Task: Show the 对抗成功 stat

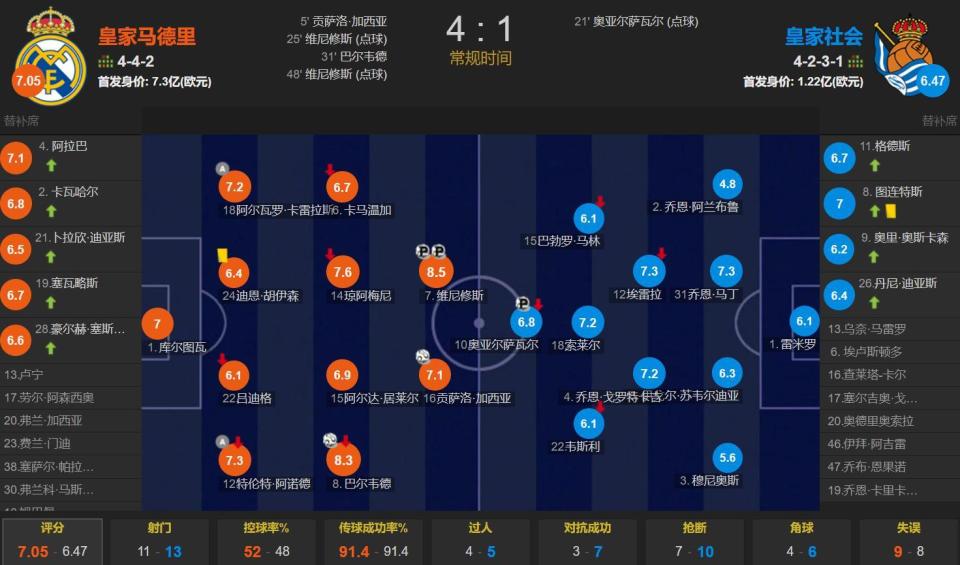Action: point(586,539)
